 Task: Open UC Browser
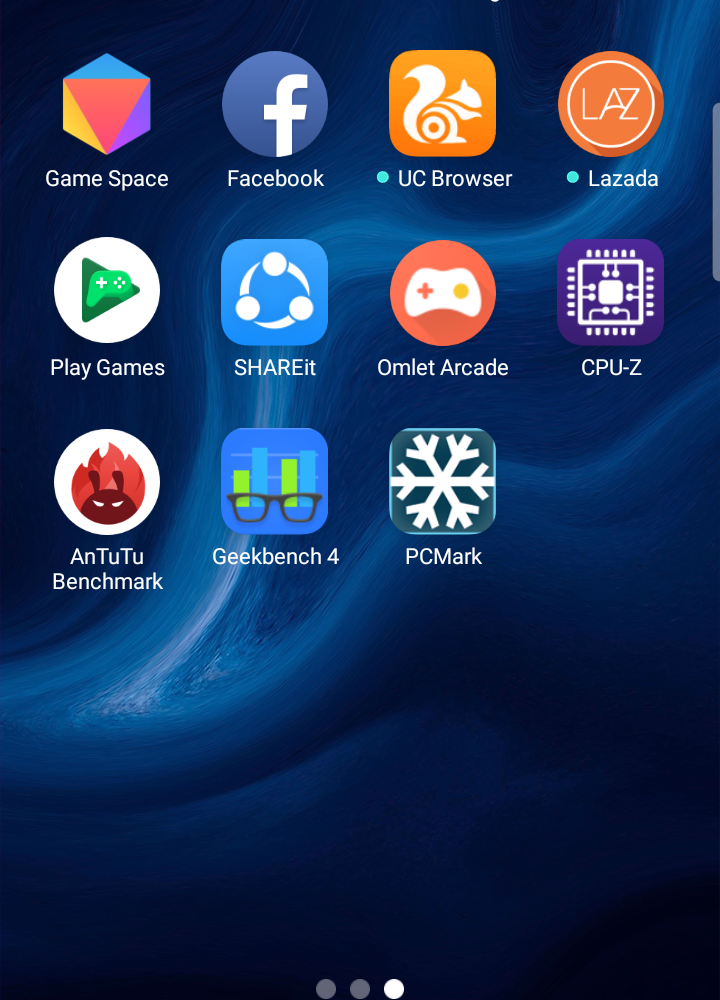pos(443,104)
